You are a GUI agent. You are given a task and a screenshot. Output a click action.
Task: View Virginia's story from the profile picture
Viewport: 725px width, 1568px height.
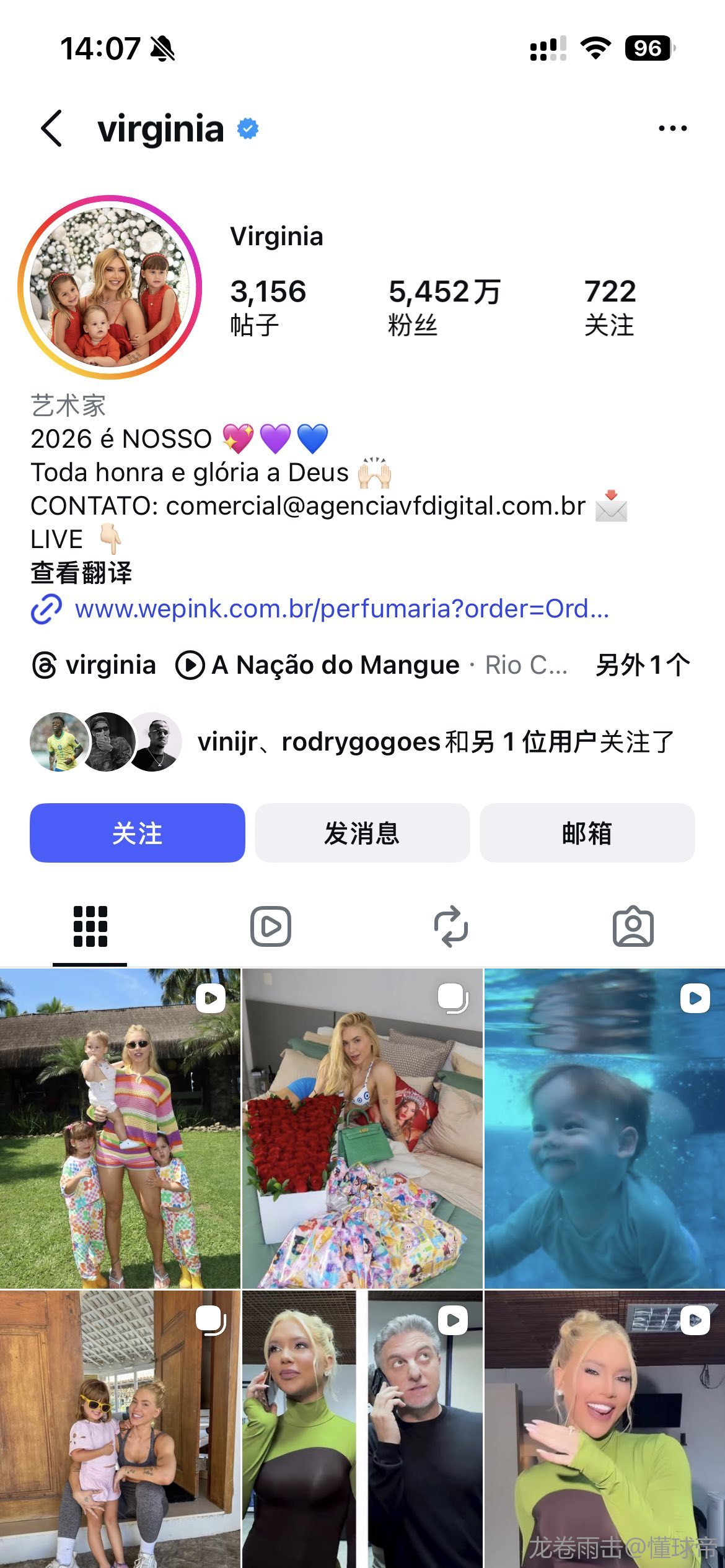pyautogui.click(x=110, y=287)
